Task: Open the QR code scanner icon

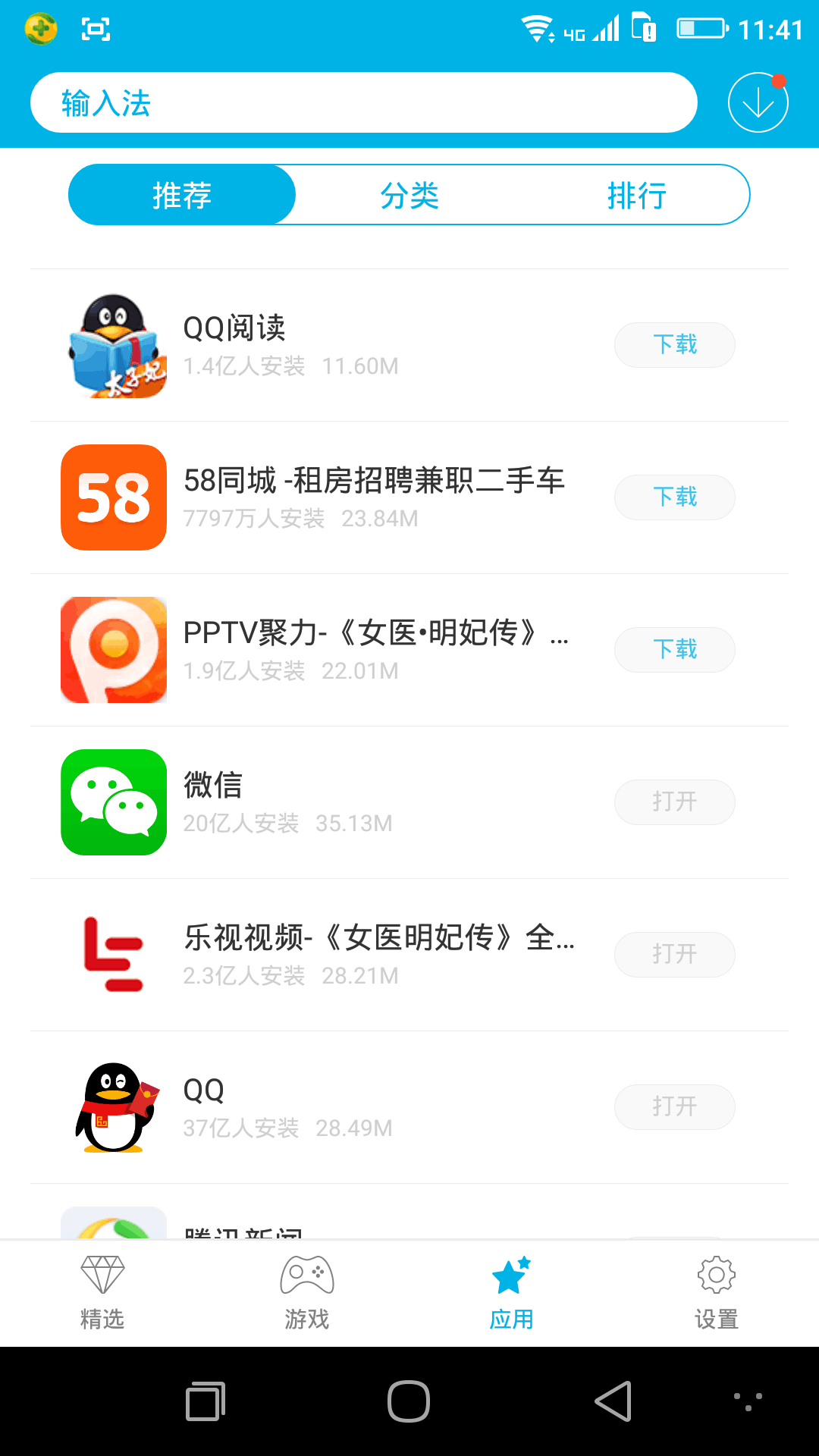Action: [94, 29]
